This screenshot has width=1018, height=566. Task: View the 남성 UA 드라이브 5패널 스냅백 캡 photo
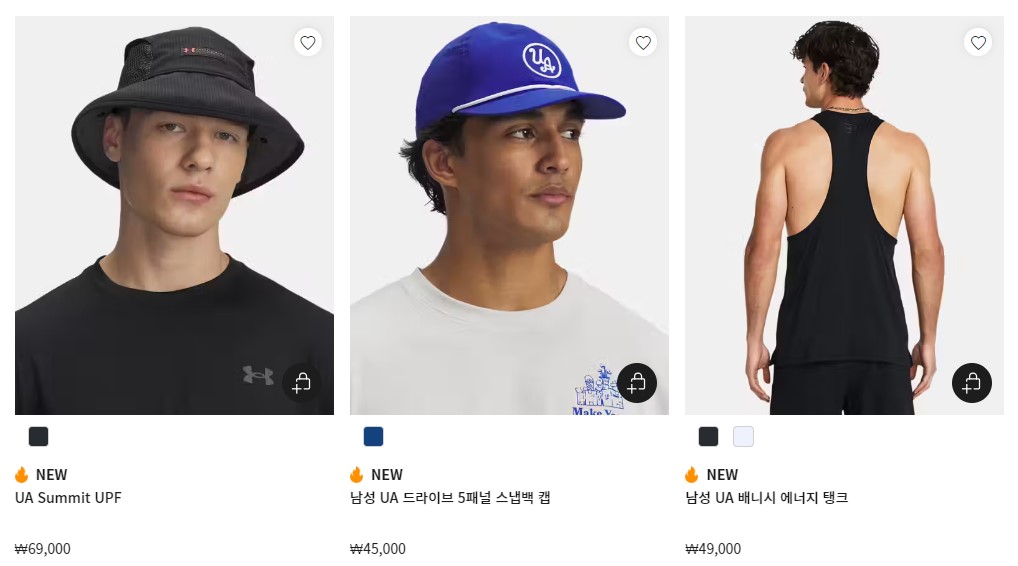pos(509,215)
